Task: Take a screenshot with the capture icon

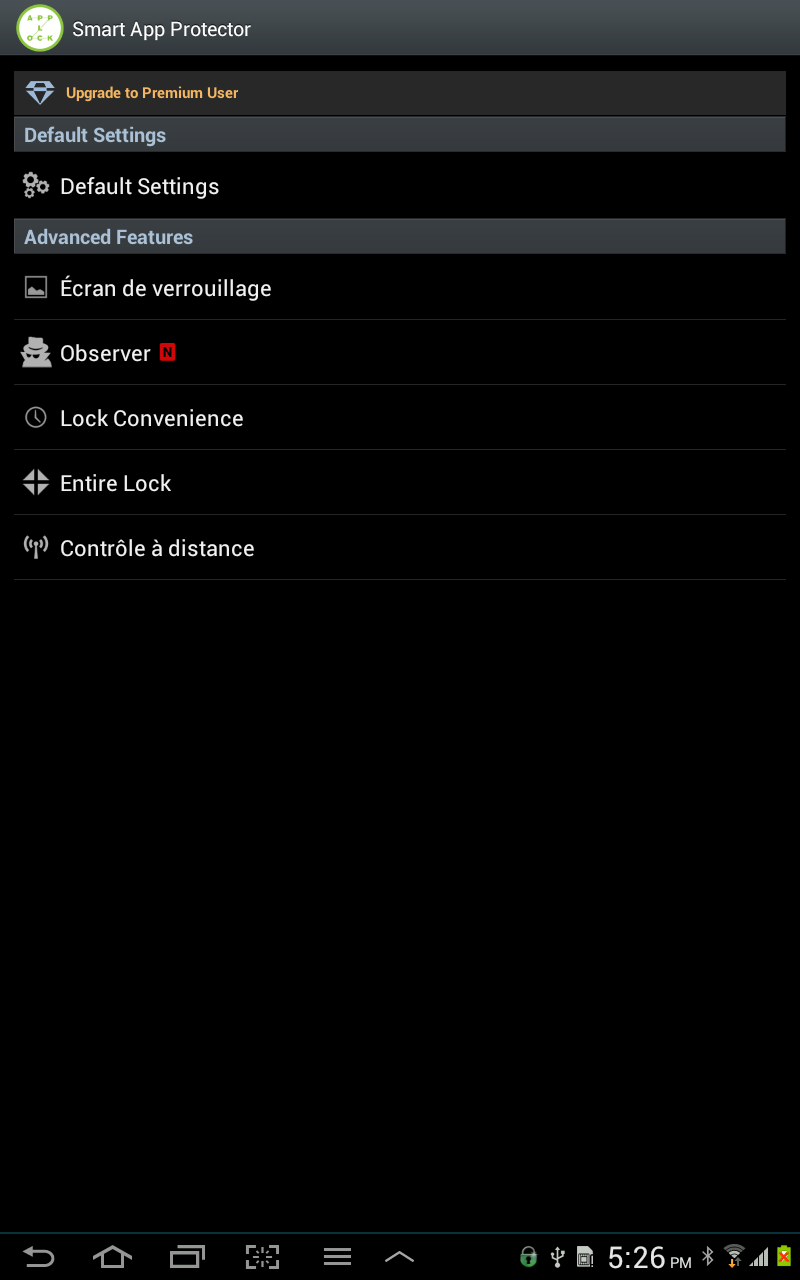Action: pyautogui.click(x=262, y=1257)
